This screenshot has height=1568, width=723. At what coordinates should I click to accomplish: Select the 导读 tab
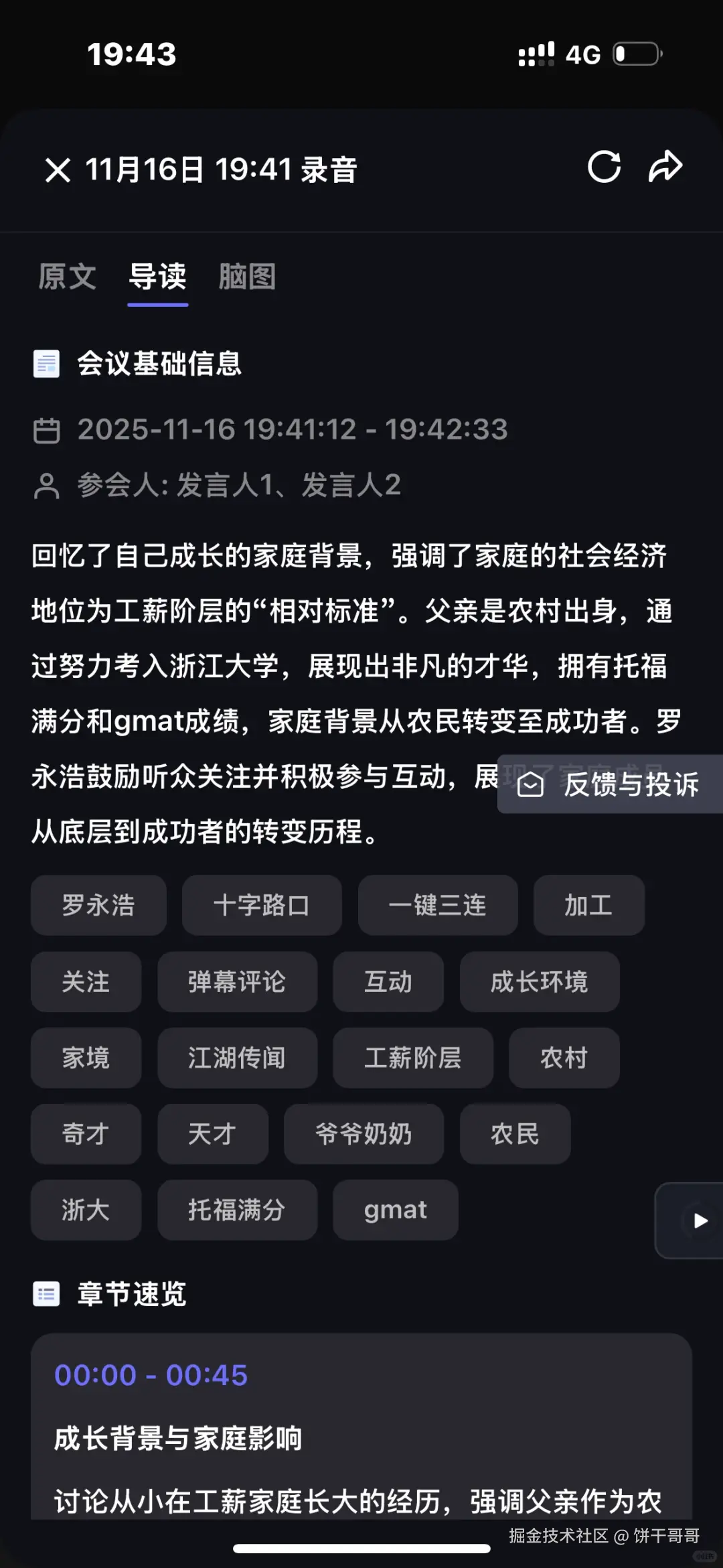pos(157,277)
